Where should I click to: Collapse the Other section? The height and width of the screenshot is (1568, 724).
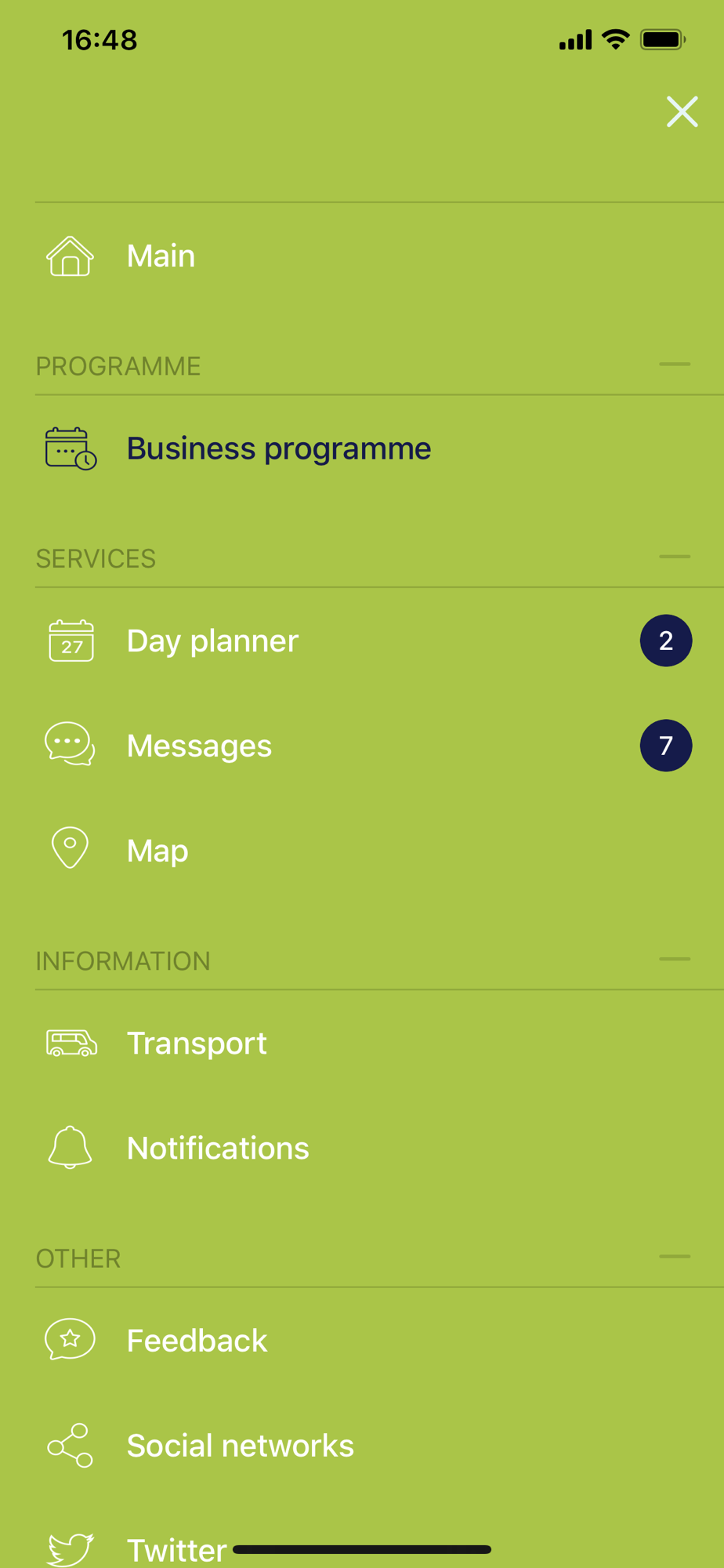[x=675, y=1257]
